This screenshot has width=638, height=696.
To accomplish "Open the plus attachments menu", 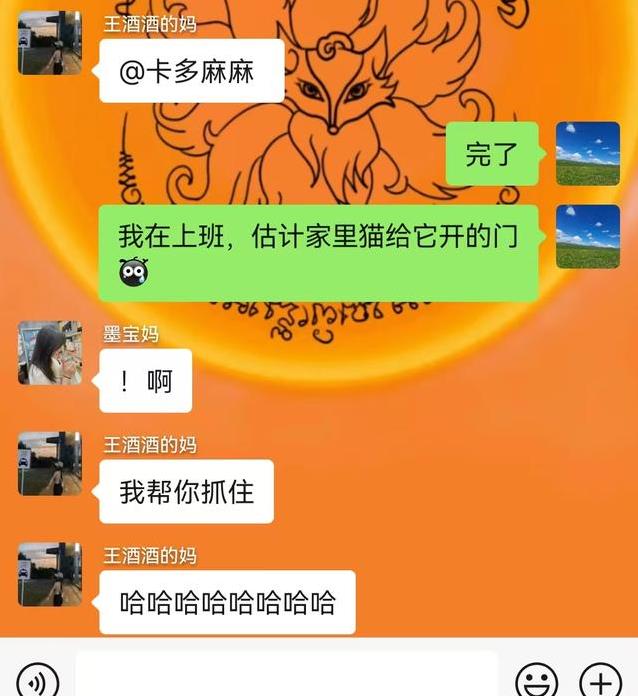I will click(599, 682).
